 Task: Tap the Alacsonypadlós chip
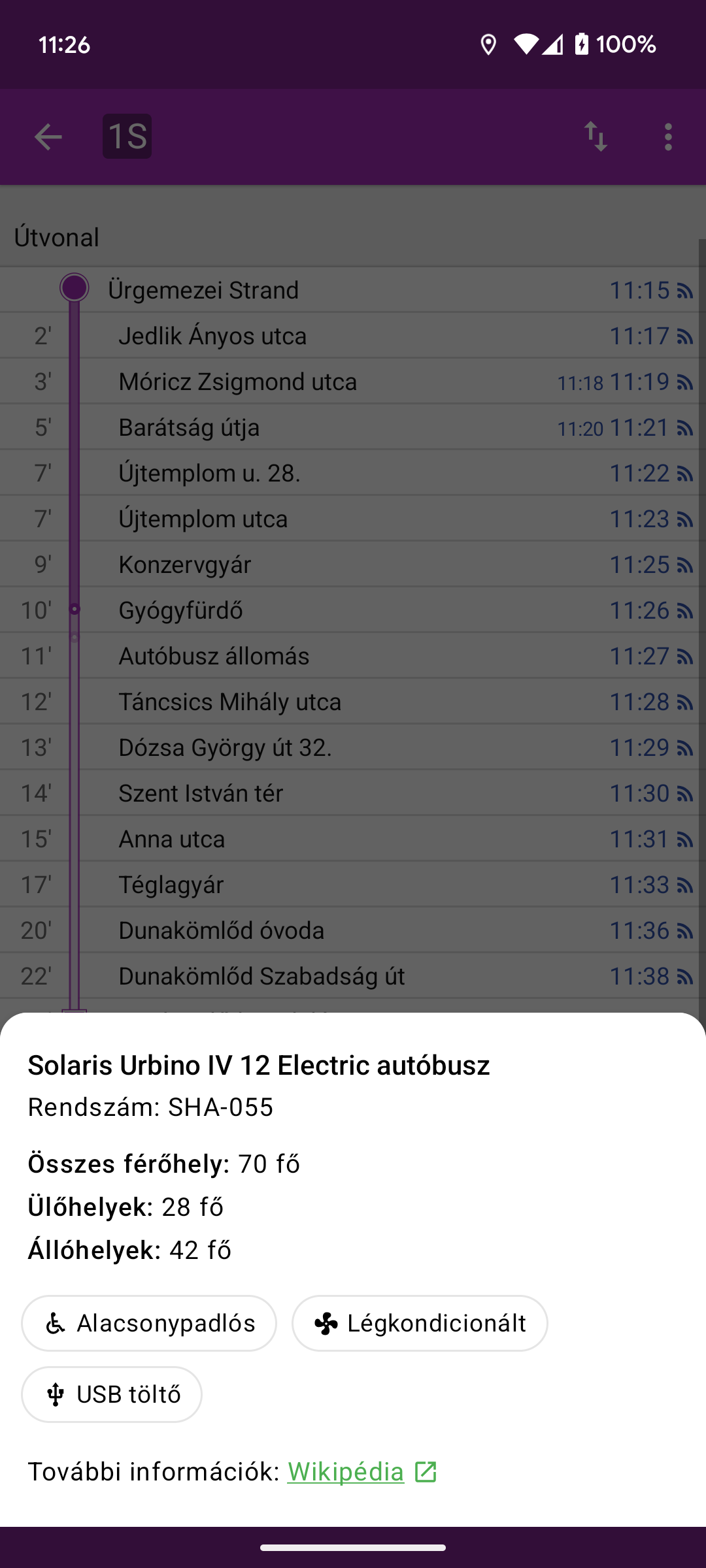tap(149, 1323)
